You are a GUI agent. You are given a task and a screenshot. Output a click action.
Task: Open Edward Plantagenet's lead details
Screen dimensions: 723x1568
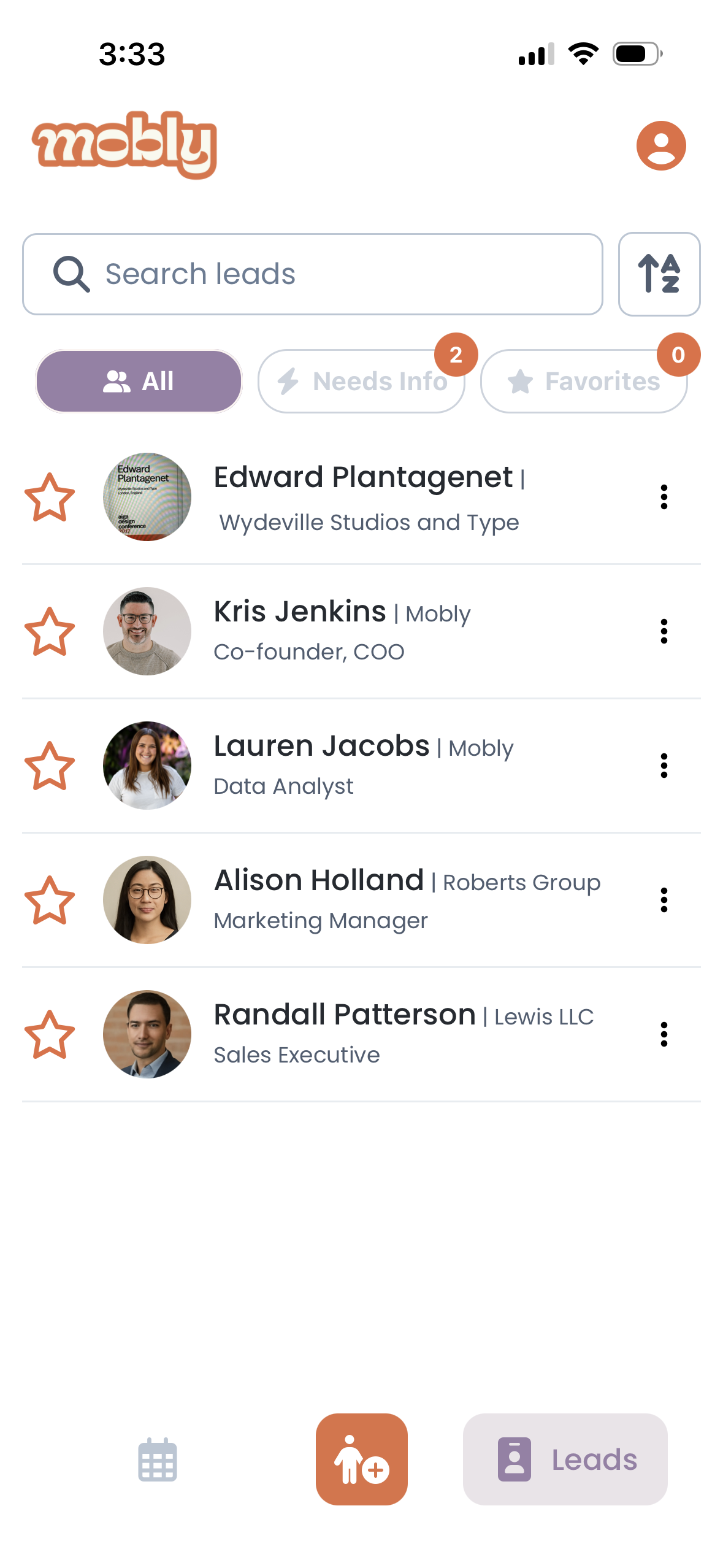tap(368, 497)
